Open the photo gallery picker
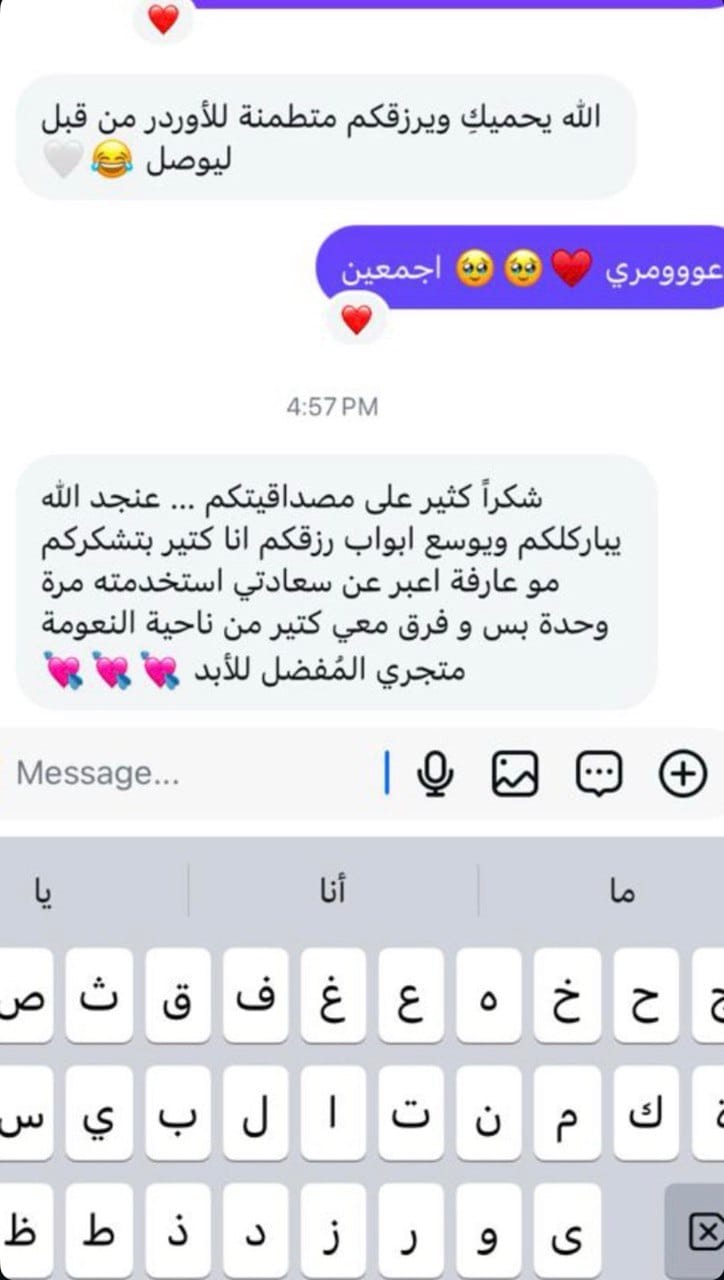 pyautogui.click(x=515, y=773)
